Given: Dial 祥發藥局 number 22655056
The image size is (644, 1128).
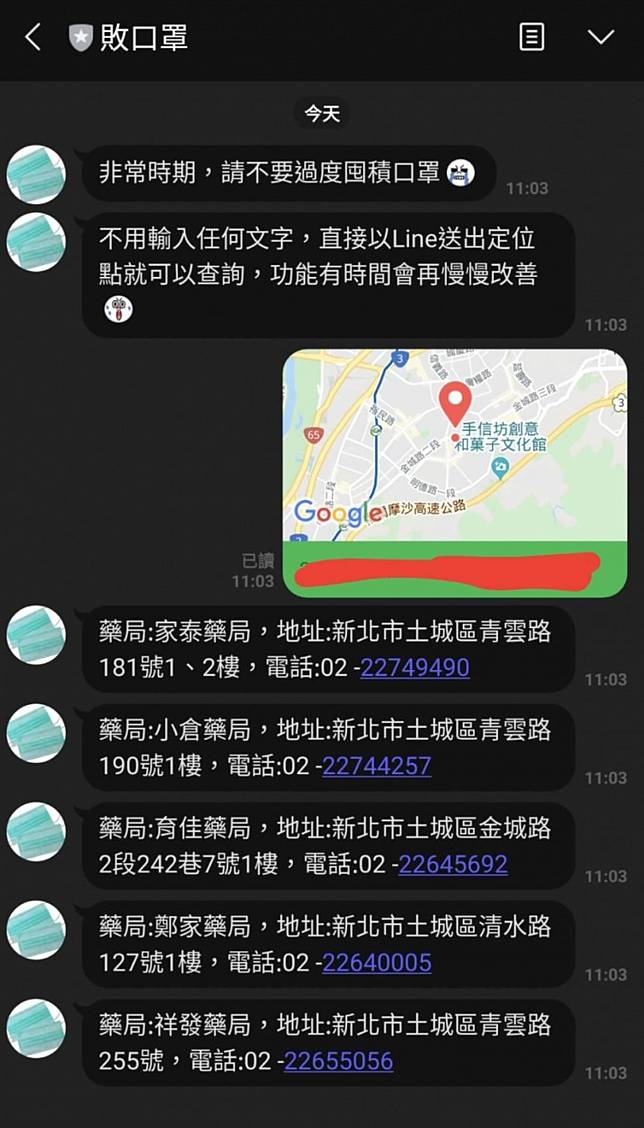Looking at the screenshot, I should [x=338, y=1061].
